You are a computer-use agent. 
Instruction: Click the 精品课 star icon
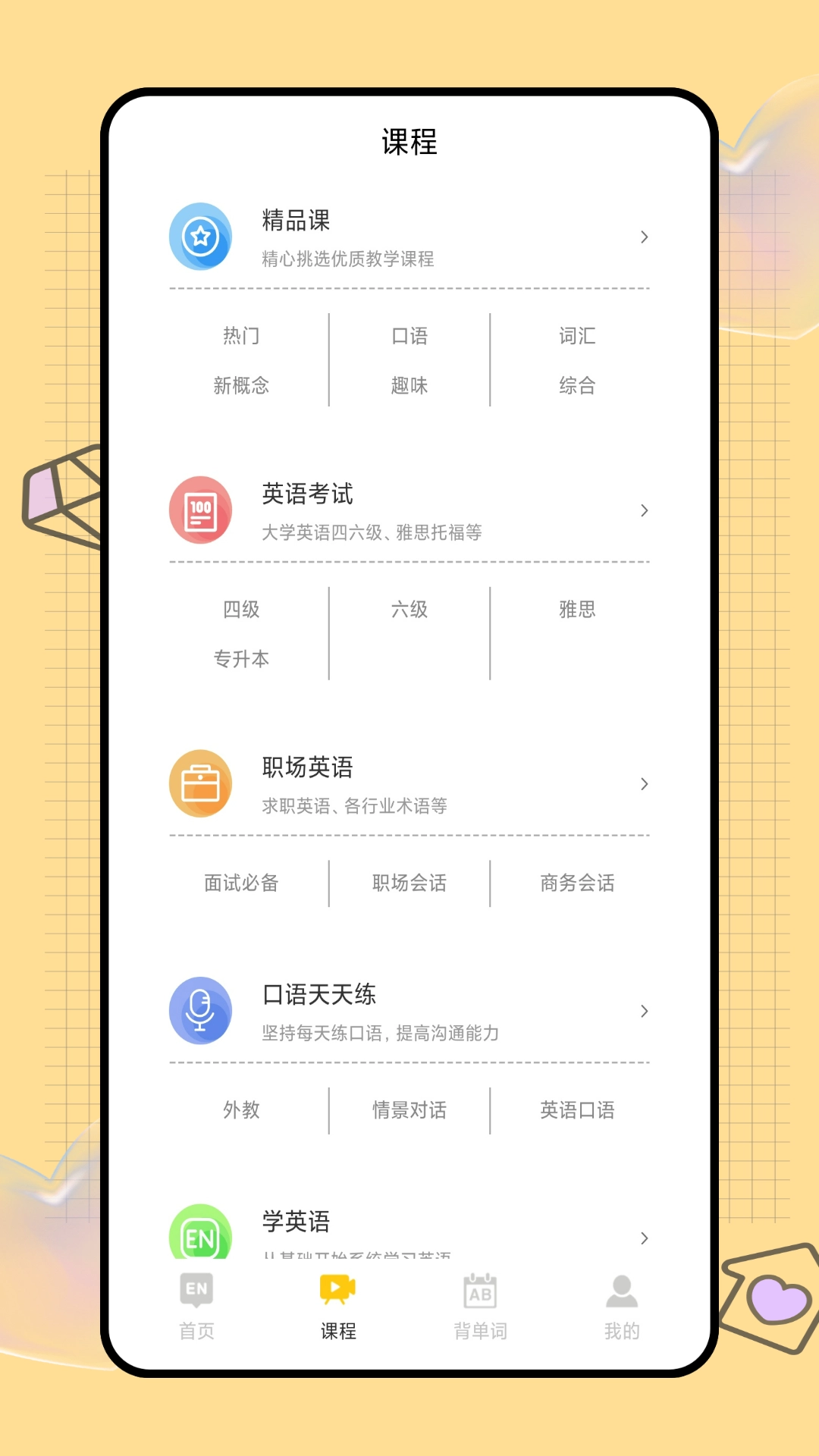coord(200,237)
